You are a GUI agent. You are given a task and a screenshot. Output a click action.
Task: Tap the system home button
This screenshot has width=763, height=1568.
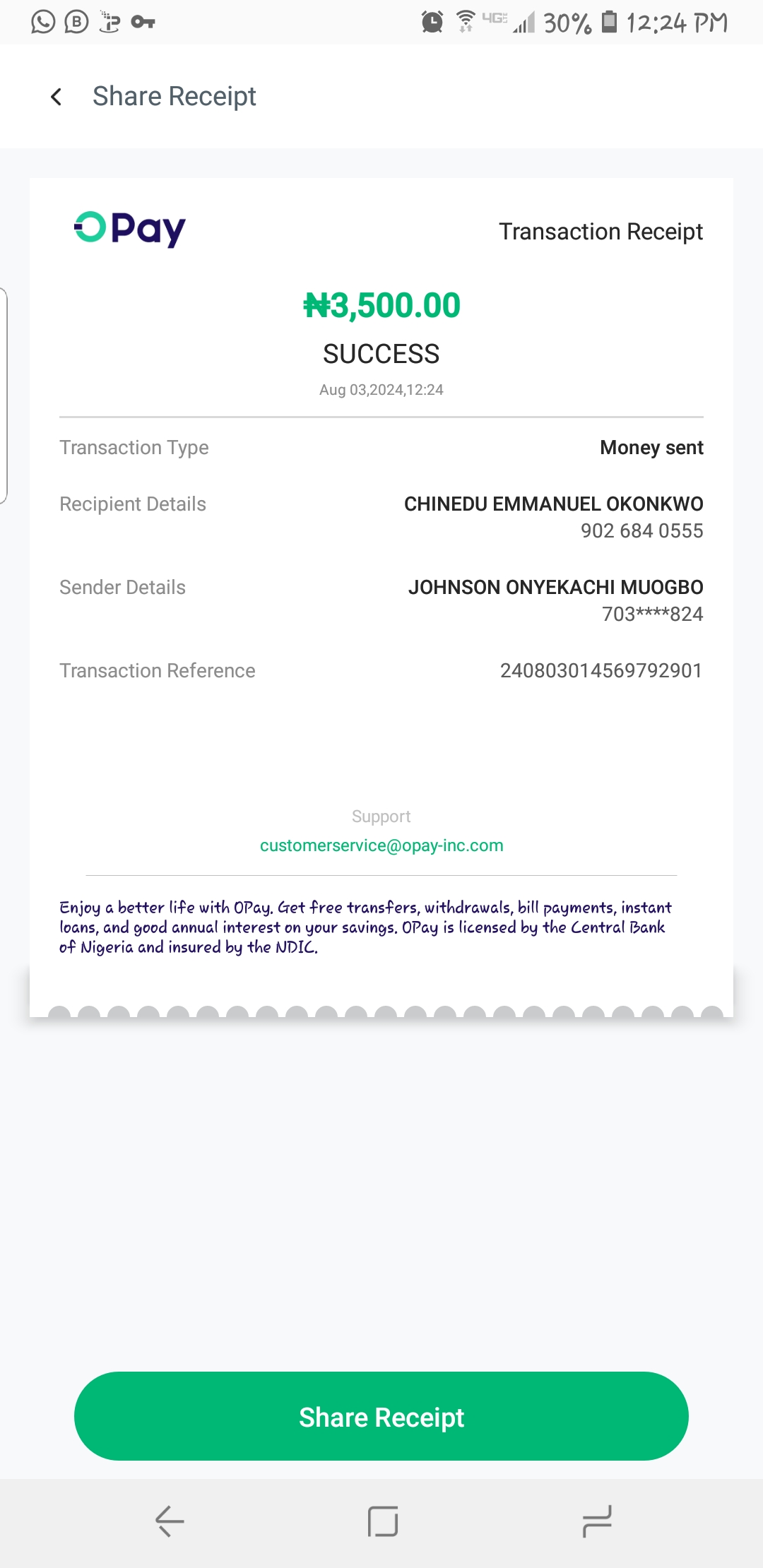click(382, 1521)
